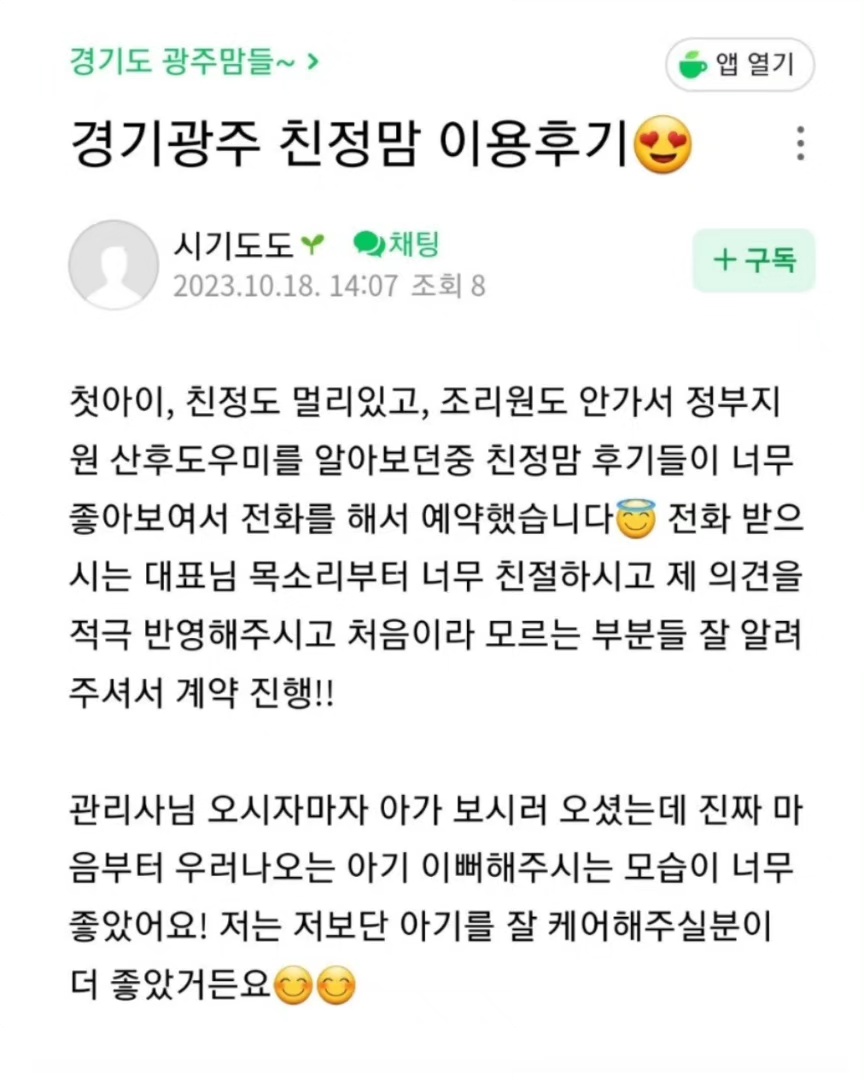Start a chat via 채팅
Screen dimensions: 864x1080
pos(397,243)
